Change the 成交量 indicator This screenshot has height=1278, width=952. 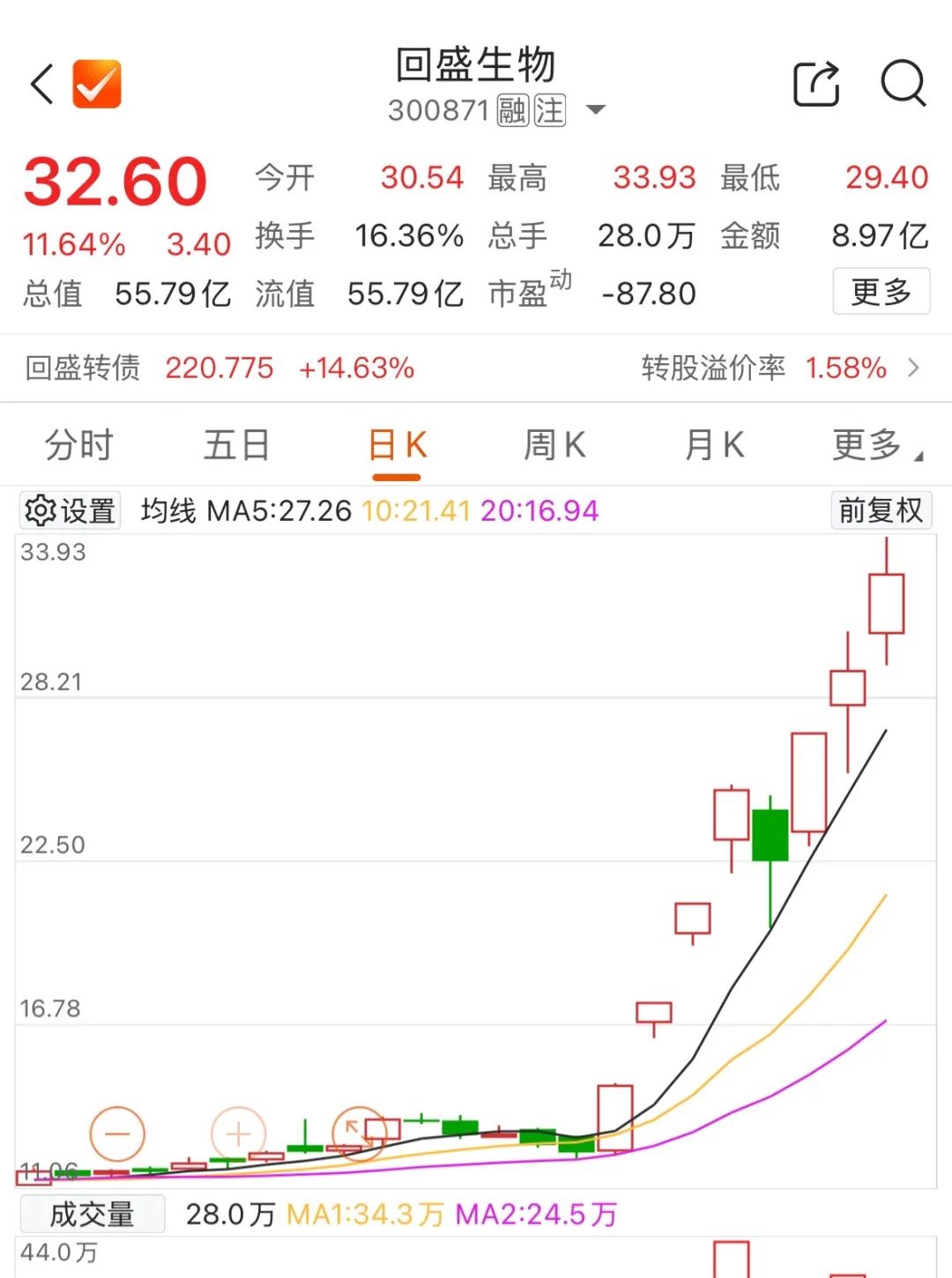pos(92,1215)
